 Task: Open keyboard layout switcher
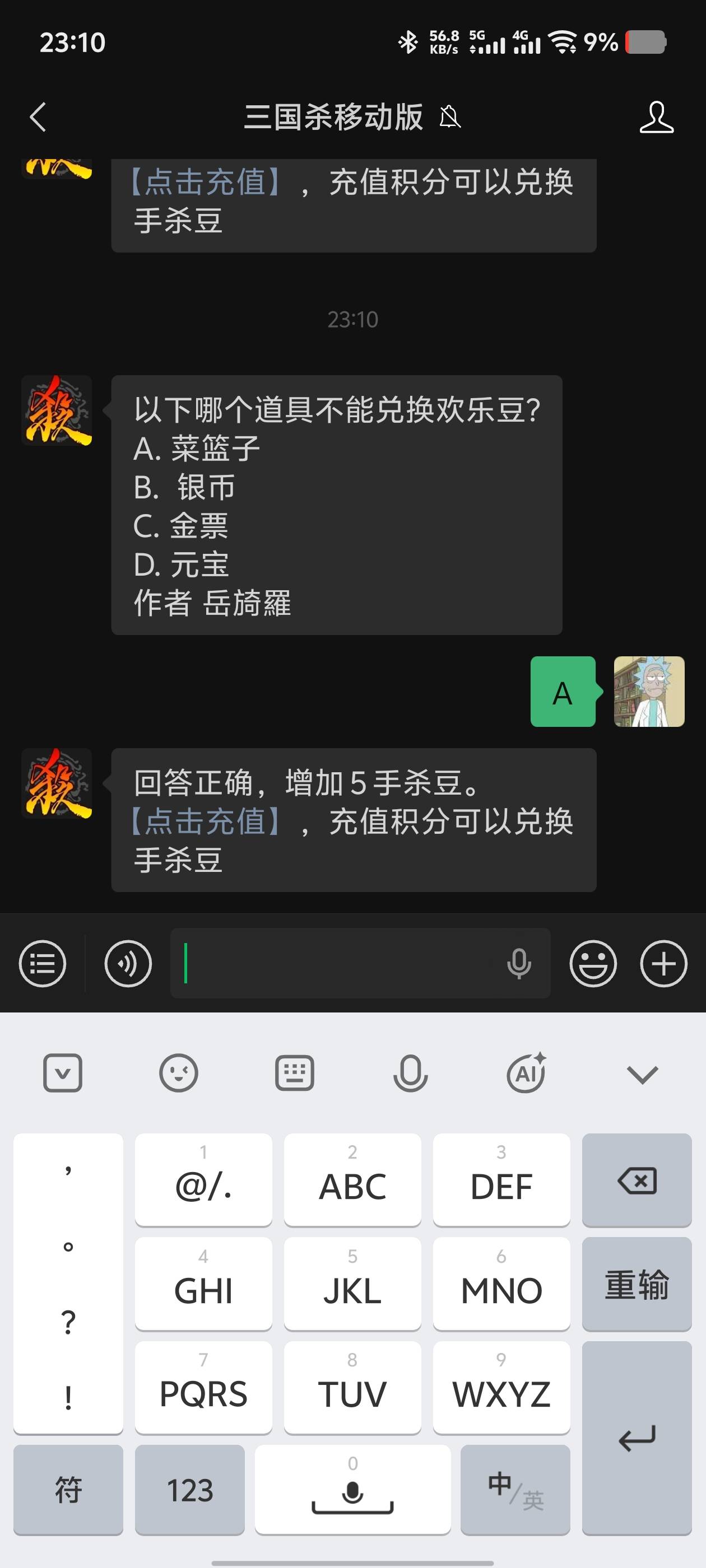click(294, 1072)
